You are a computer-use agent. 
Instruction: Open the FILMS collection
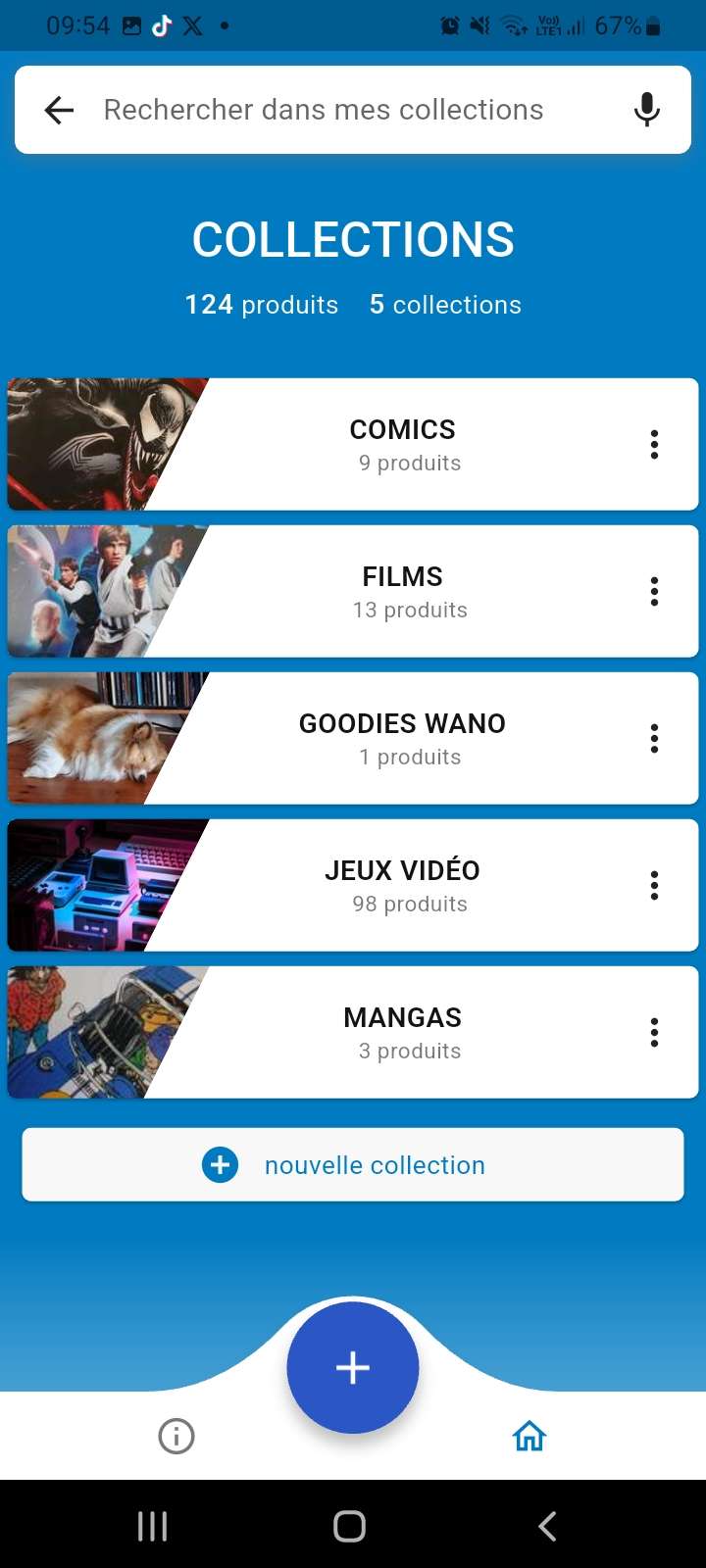(402, 592)
